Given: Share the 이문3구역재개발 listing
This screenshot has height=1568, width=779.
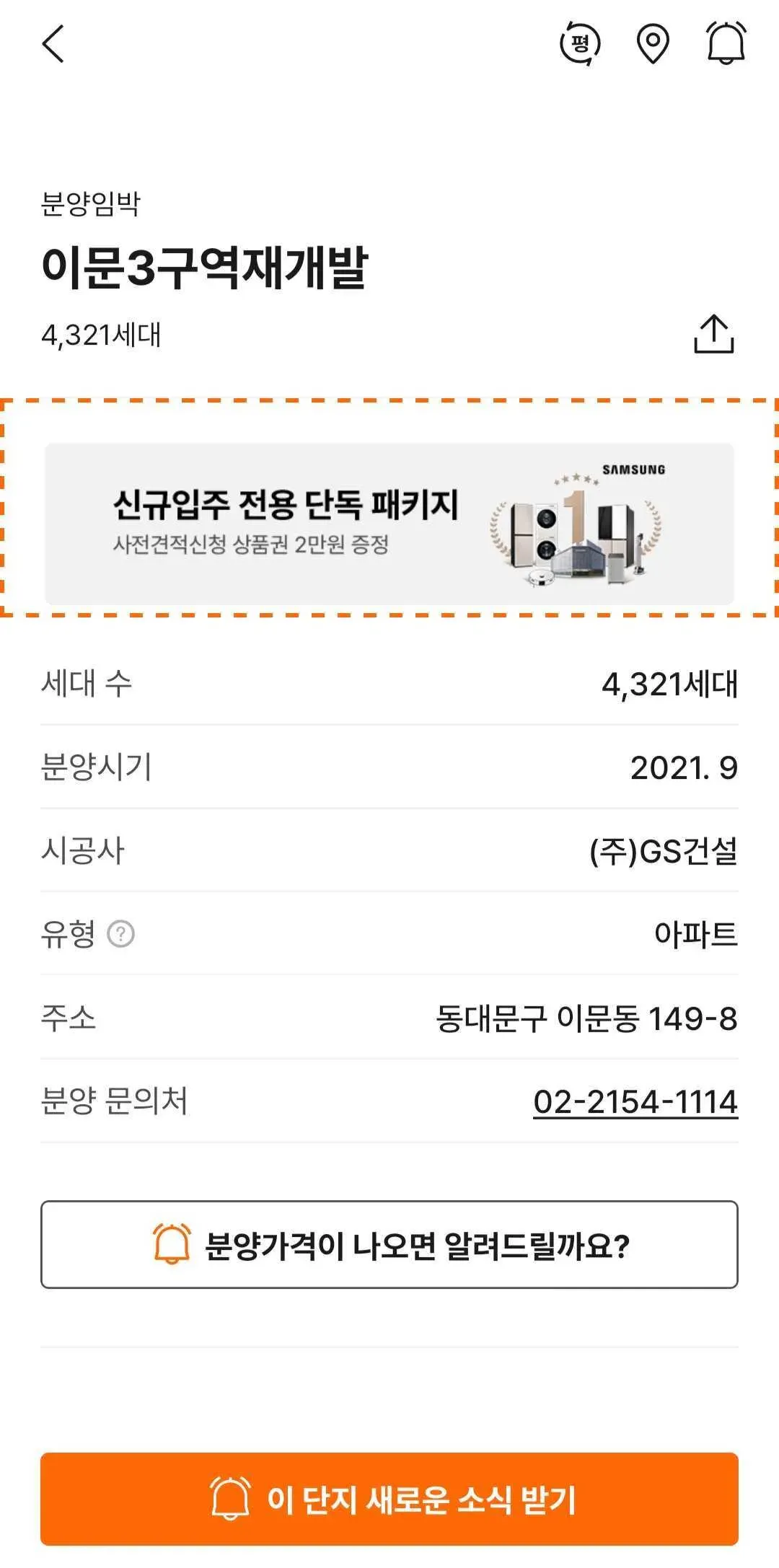Looking at the screenshot, I should click(x=713, y=334).
